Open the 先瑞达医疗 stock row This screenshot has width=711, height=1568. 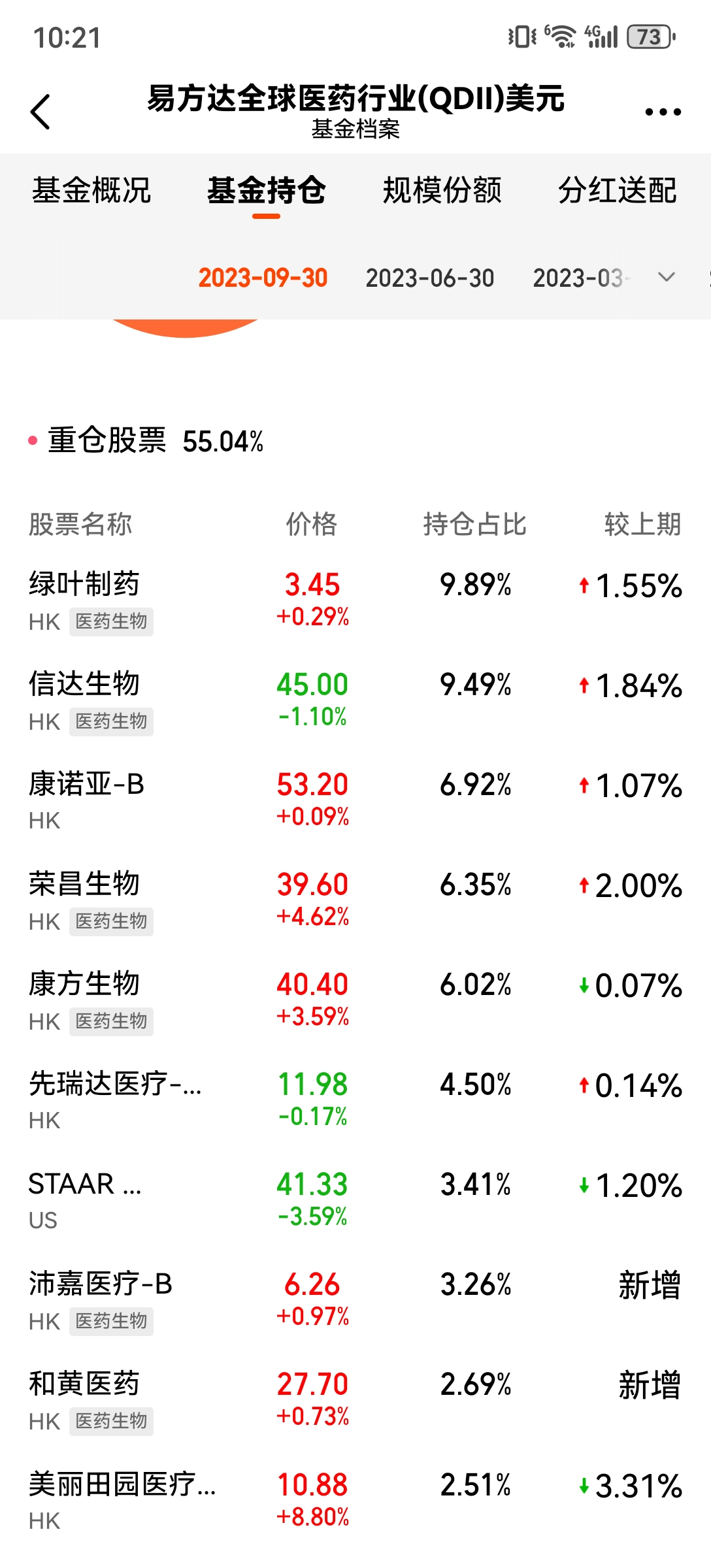[355, 1101]
